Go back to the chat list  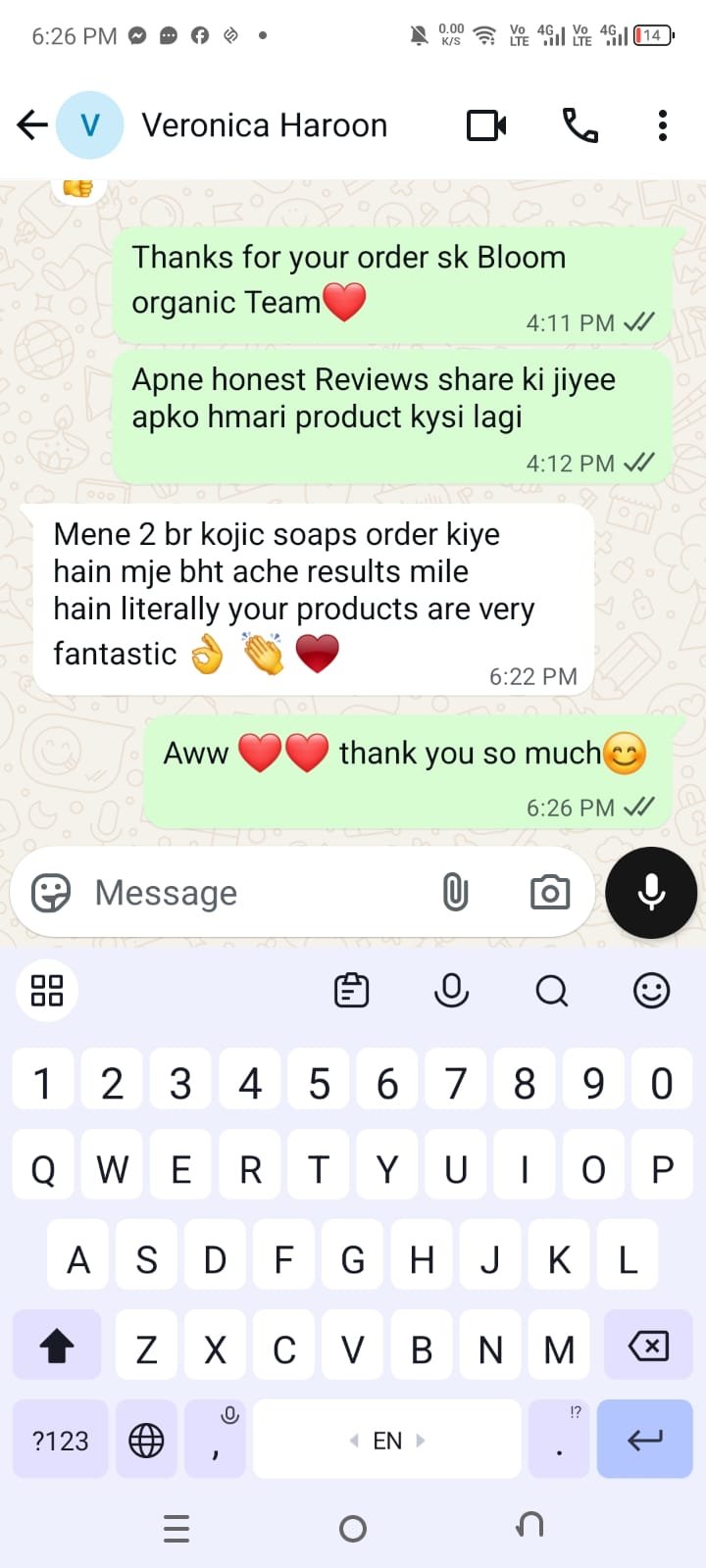pos(32,125)
